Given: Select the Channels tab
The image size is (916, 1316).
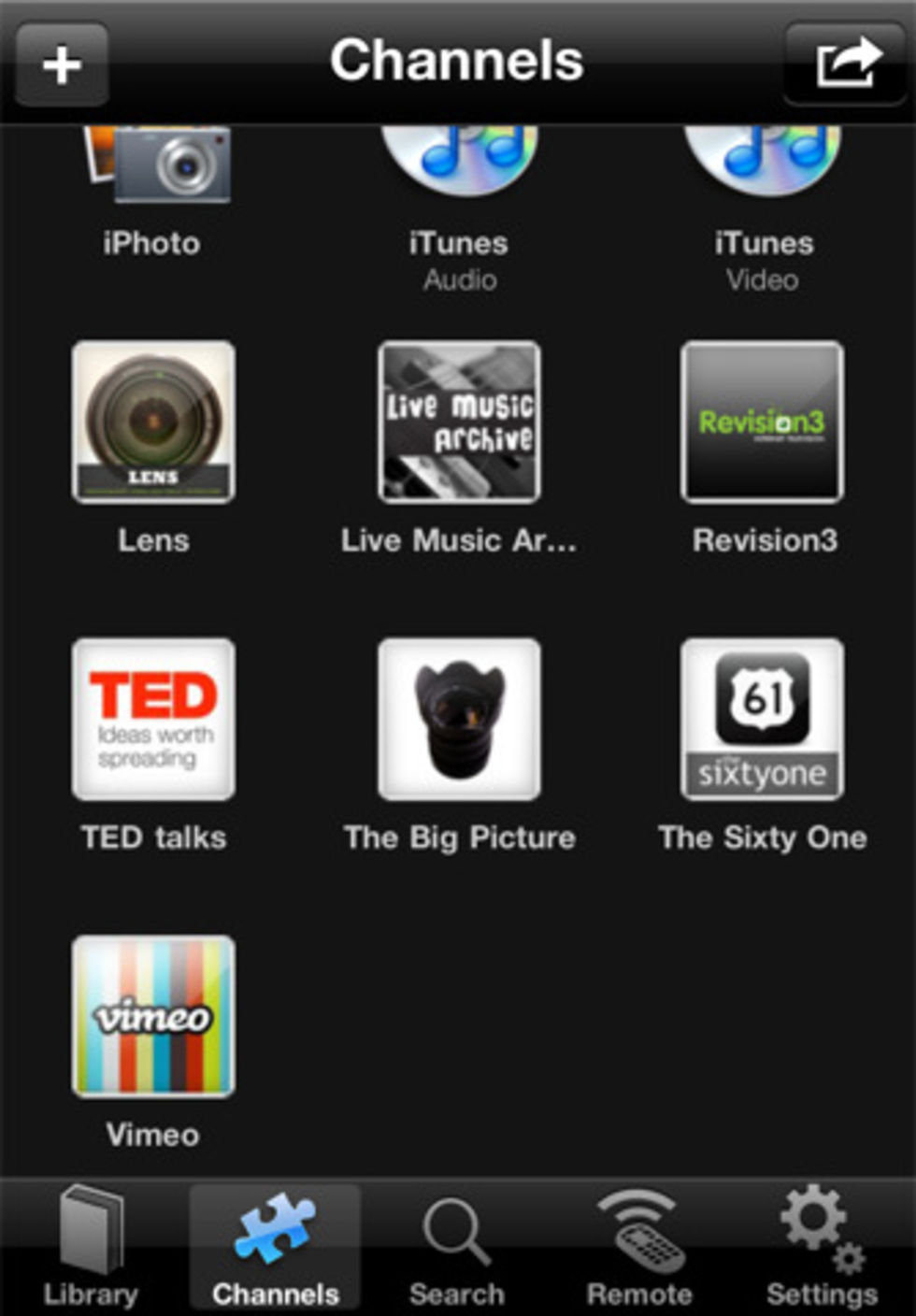Looking at the screenshot, I should pyautogui.click(x=275, y=1248).
